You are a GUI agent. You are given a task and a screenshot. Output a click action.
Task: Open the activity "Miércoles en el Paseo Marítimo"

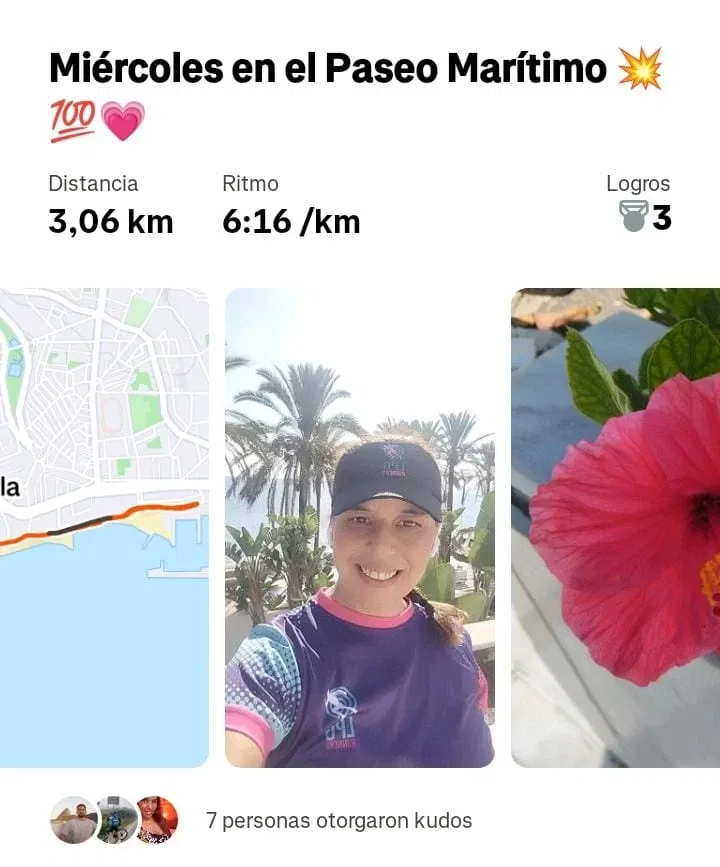328,70
